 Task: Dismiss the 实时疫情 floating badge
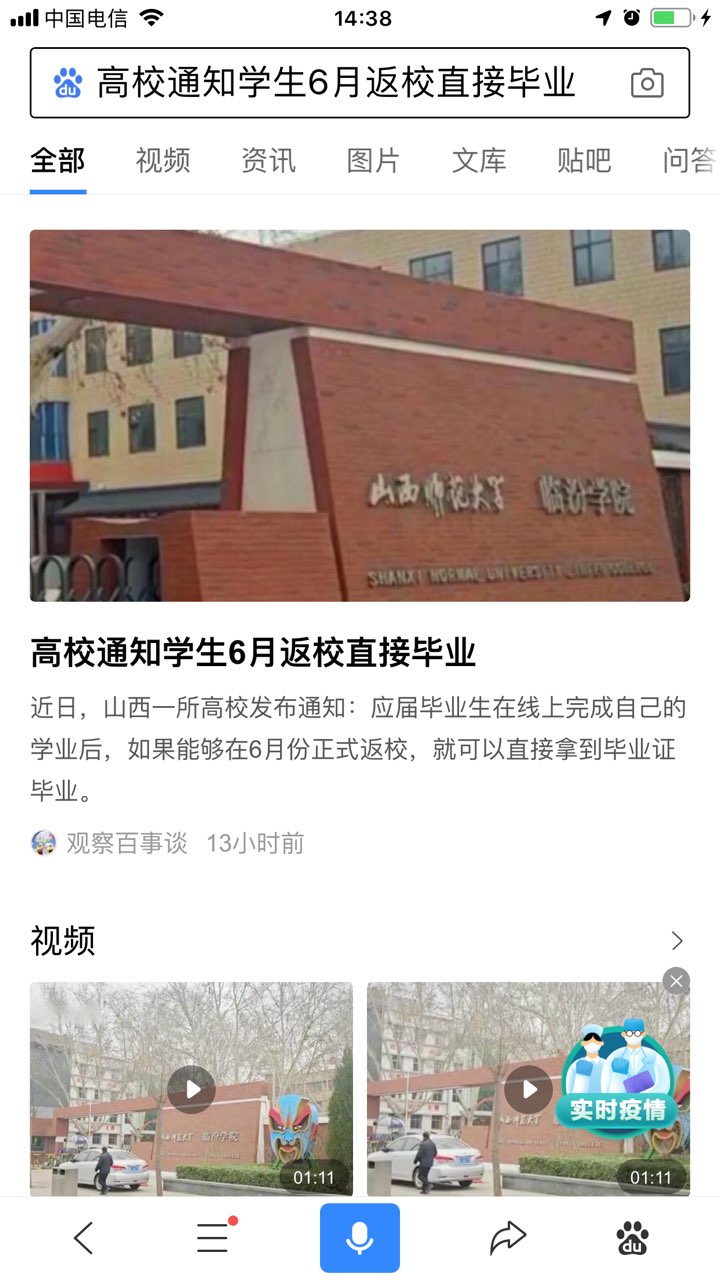[676, 981]
